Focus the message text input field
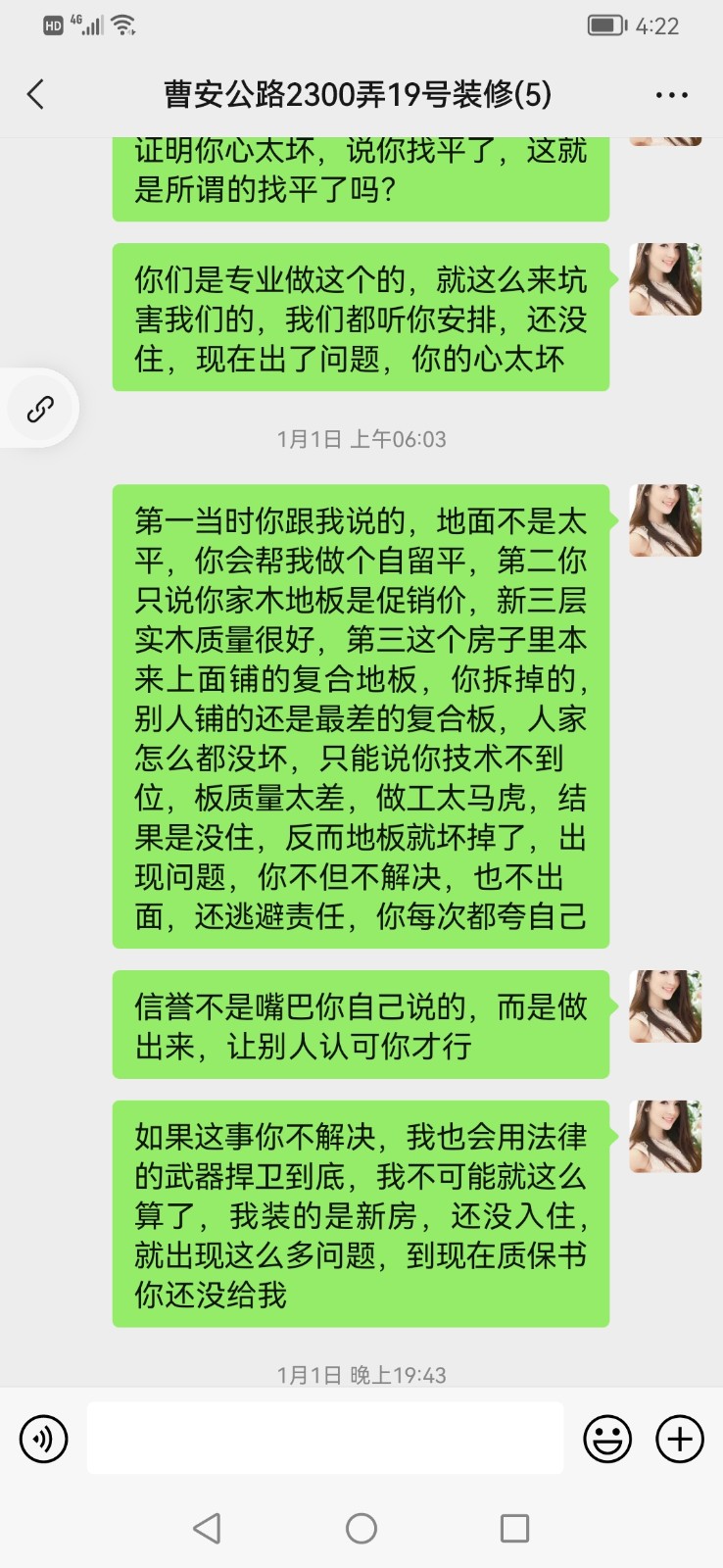Viewport: 723px width, 1568px height. pos(324,1438)
